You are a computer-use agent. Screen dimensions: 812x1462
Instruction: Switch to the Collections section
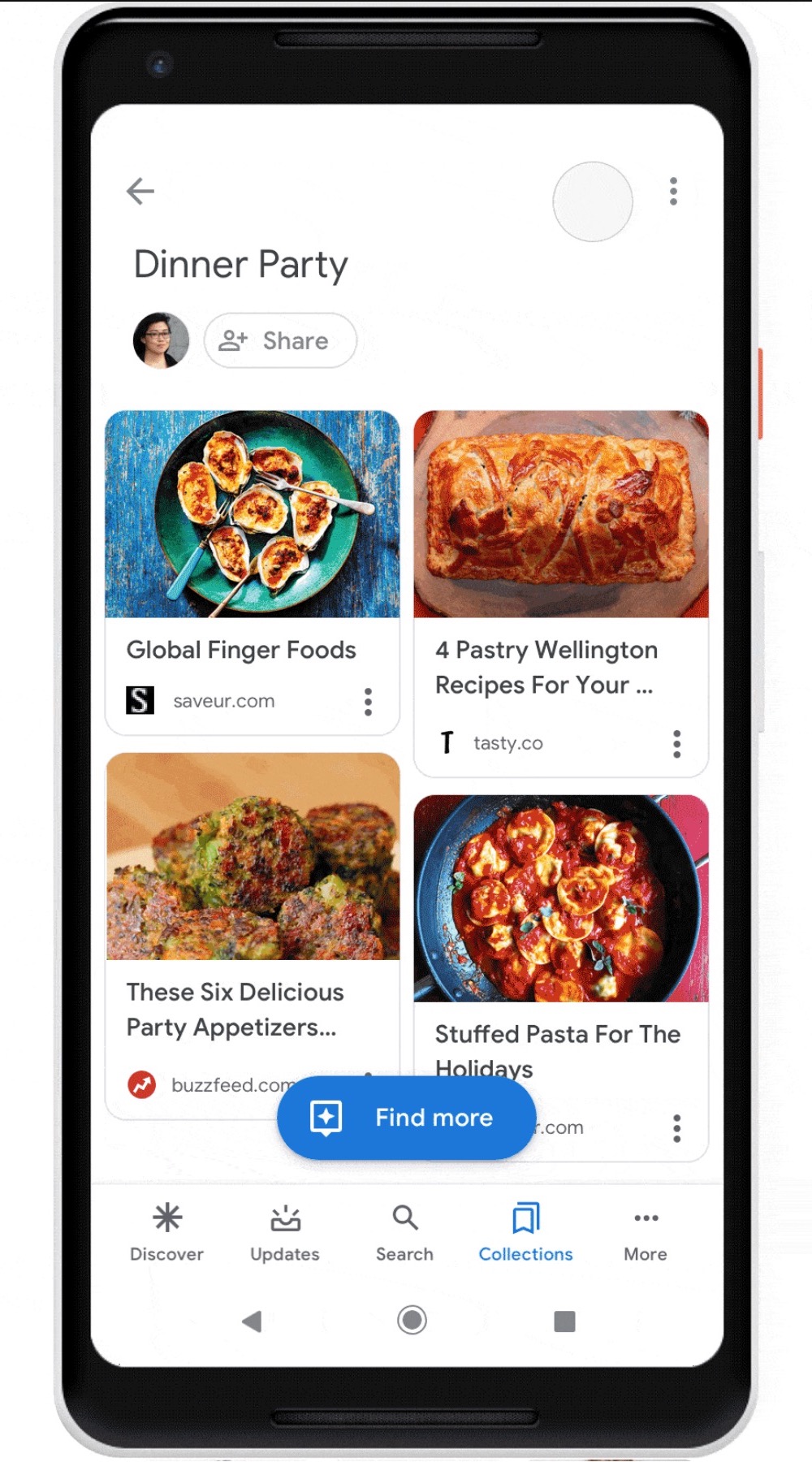point(525,1235)
